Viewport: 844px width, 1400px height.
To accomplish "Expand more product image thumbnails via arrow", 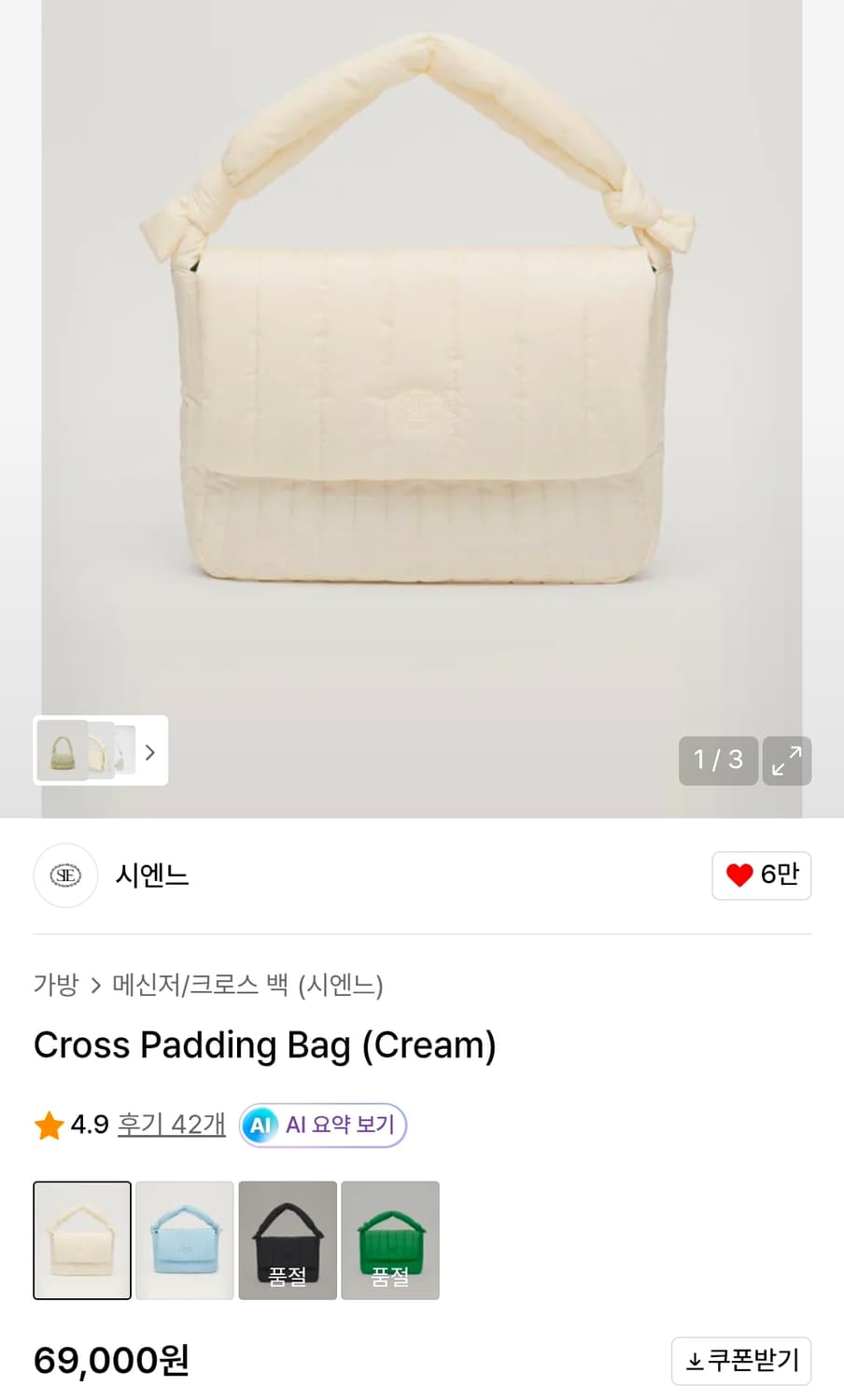I will [x=150, y=751].
